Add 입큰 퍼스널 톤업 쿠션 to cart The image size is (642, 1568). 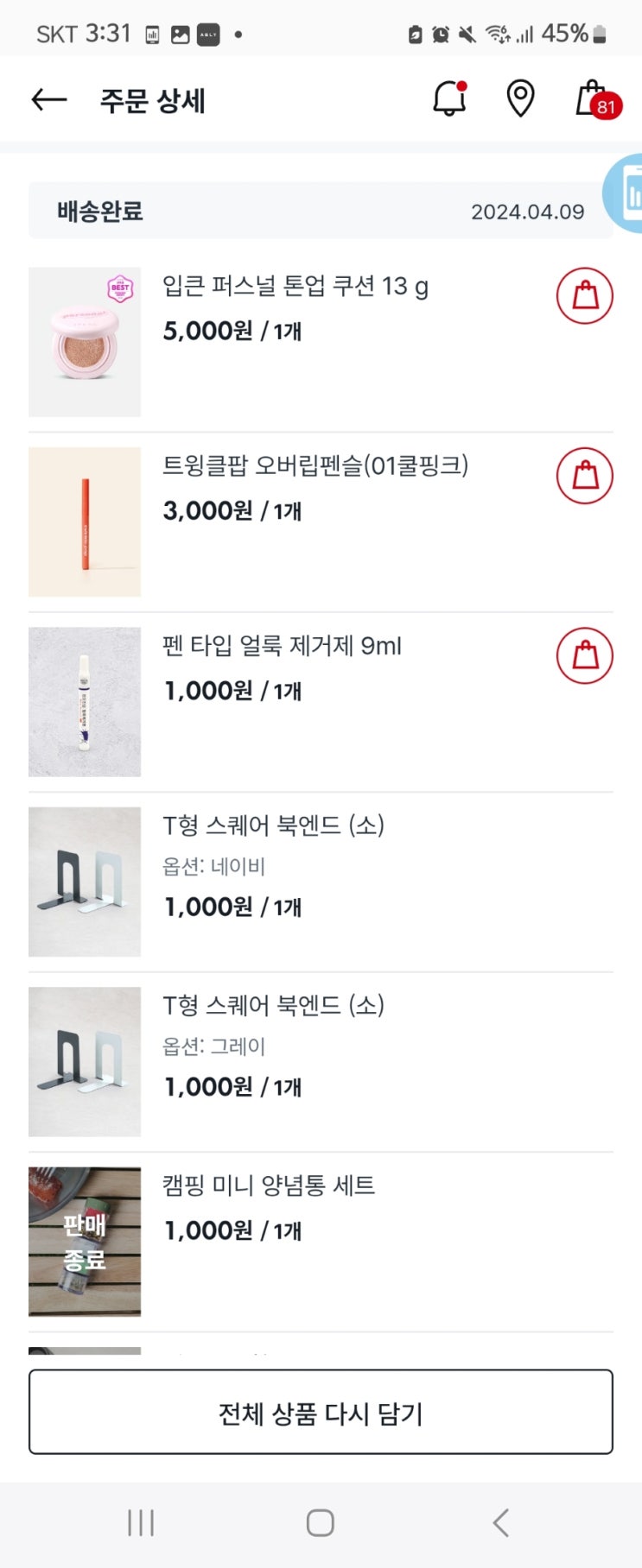coord(585,296)
